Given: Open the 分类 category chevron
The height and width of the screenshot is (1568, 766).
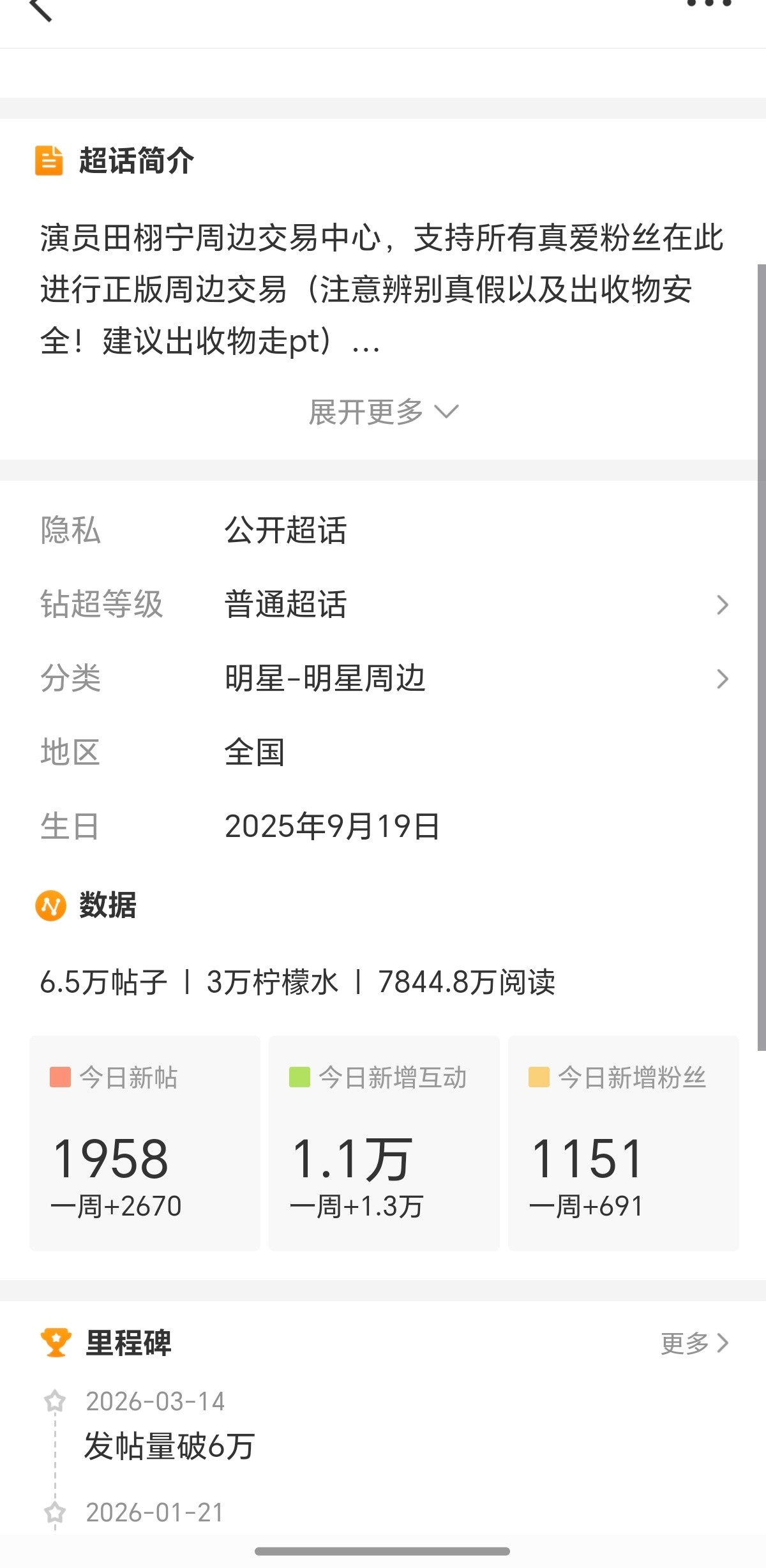Looking at the screenshot, I should (722, 680).
